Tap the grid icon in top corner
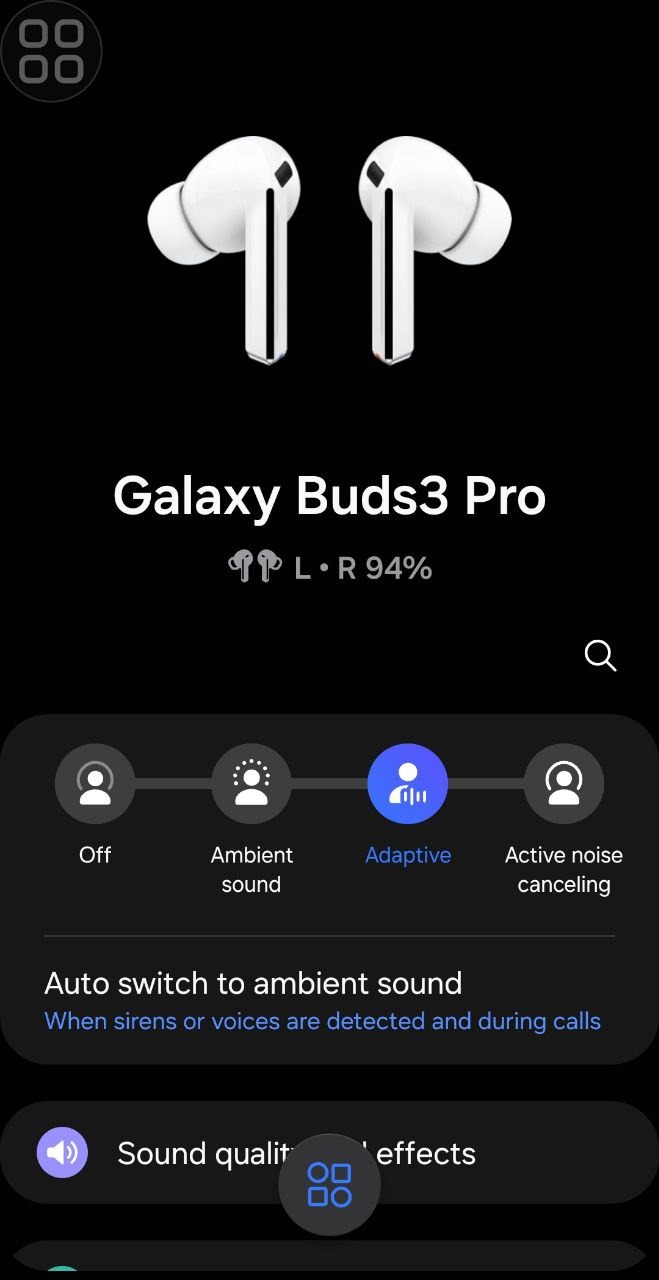The height and width of the screenshot is (1280, 659). click(52, 52)
